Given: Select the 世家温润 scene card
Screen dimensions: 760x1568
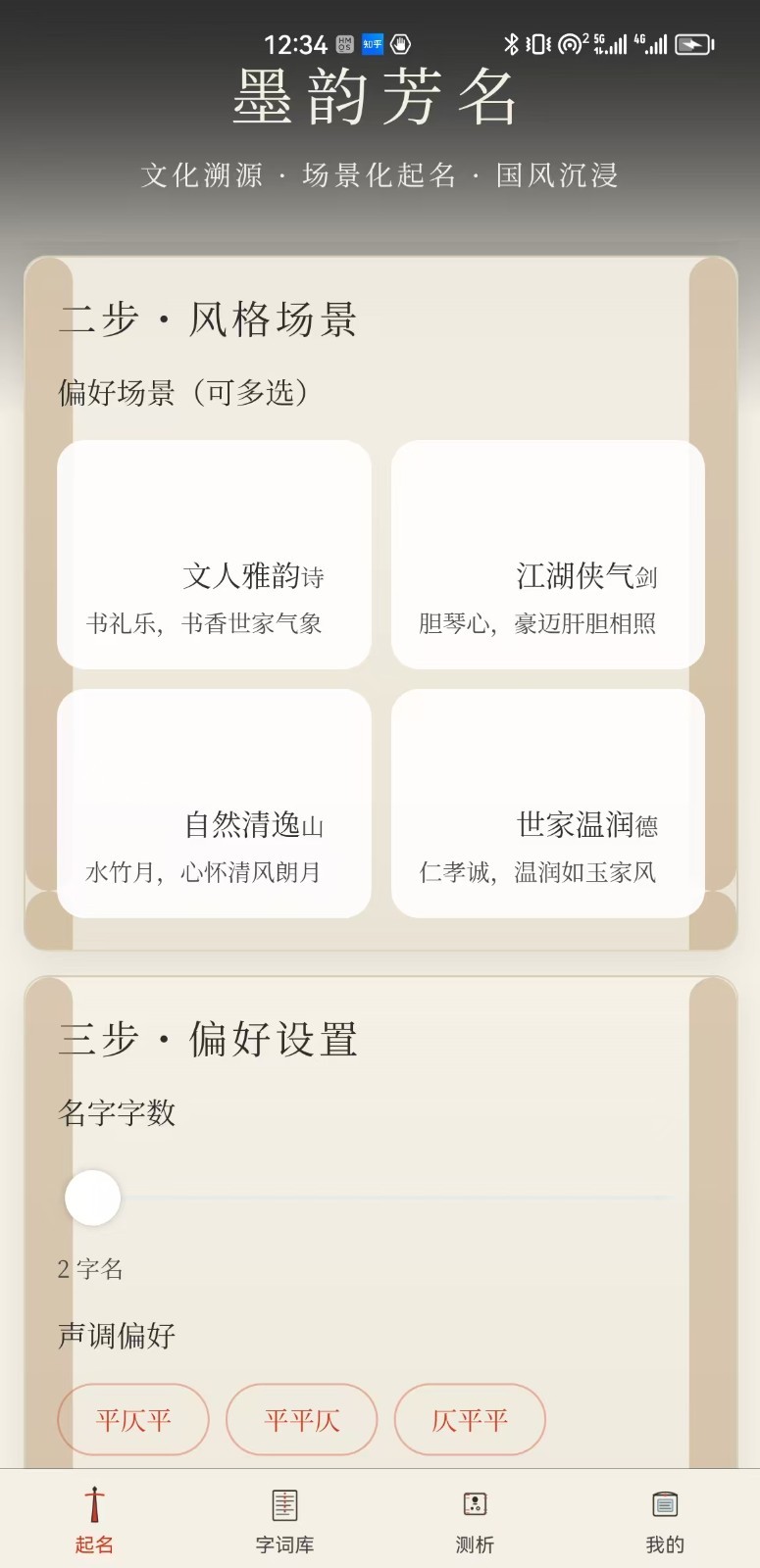Looking at the screenshot, I should point(547,804).
